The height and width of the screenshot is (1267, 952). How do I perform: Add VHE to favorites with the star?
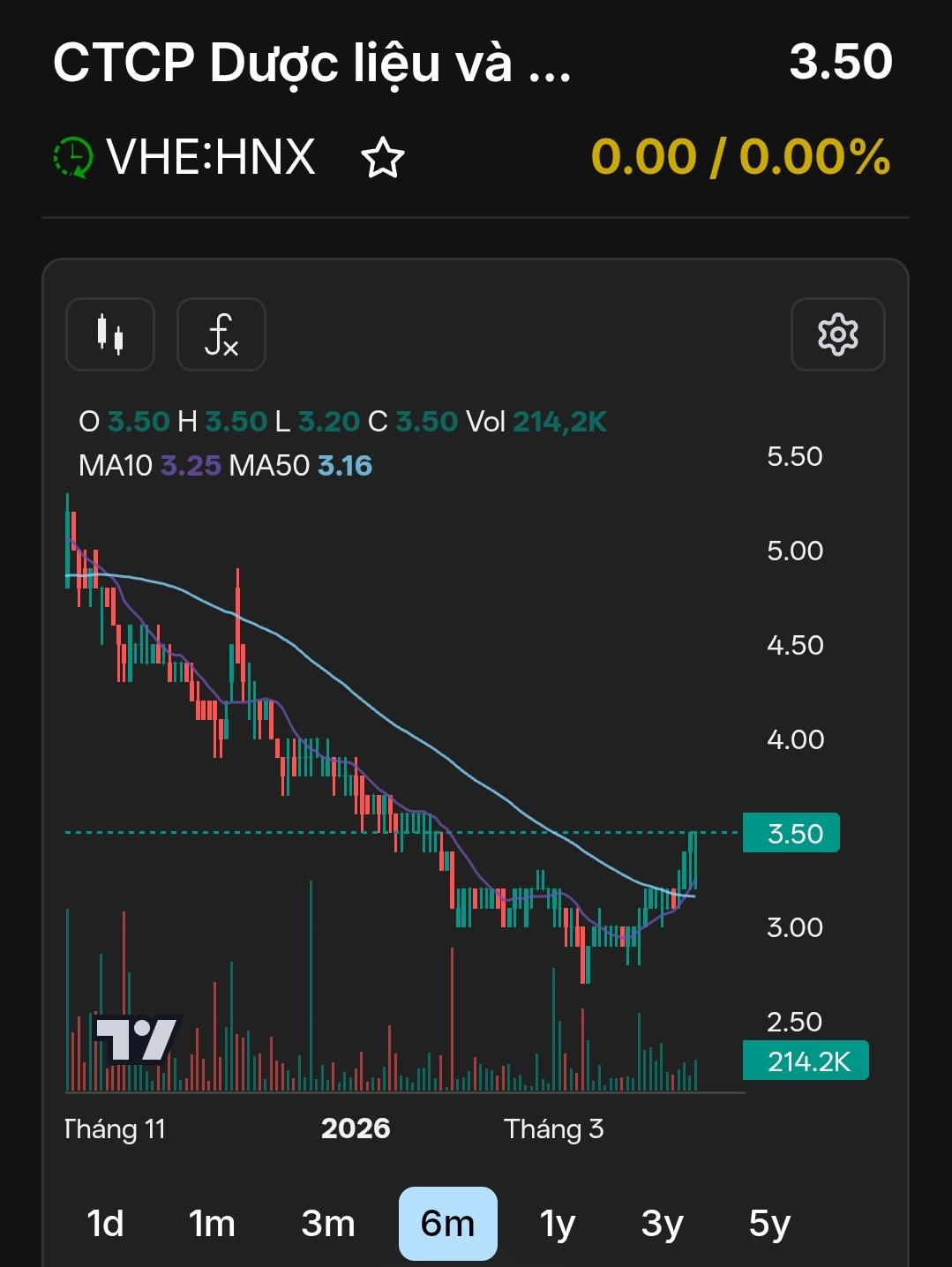pos(382,158)
